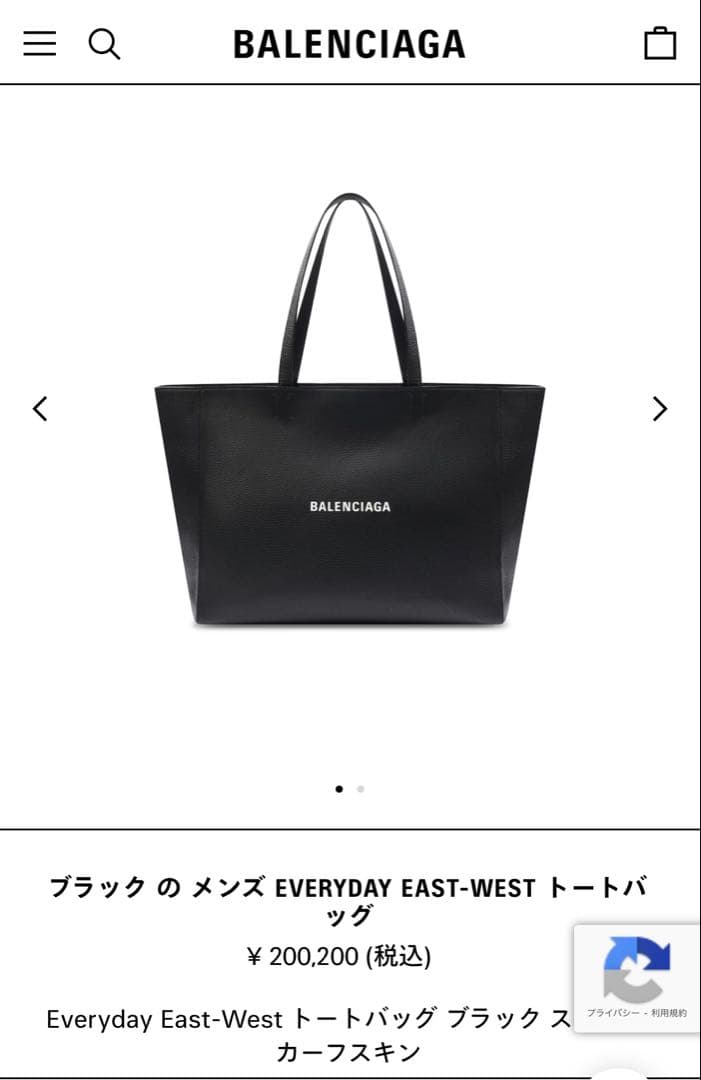Show the next product image

tap(659, 408)
